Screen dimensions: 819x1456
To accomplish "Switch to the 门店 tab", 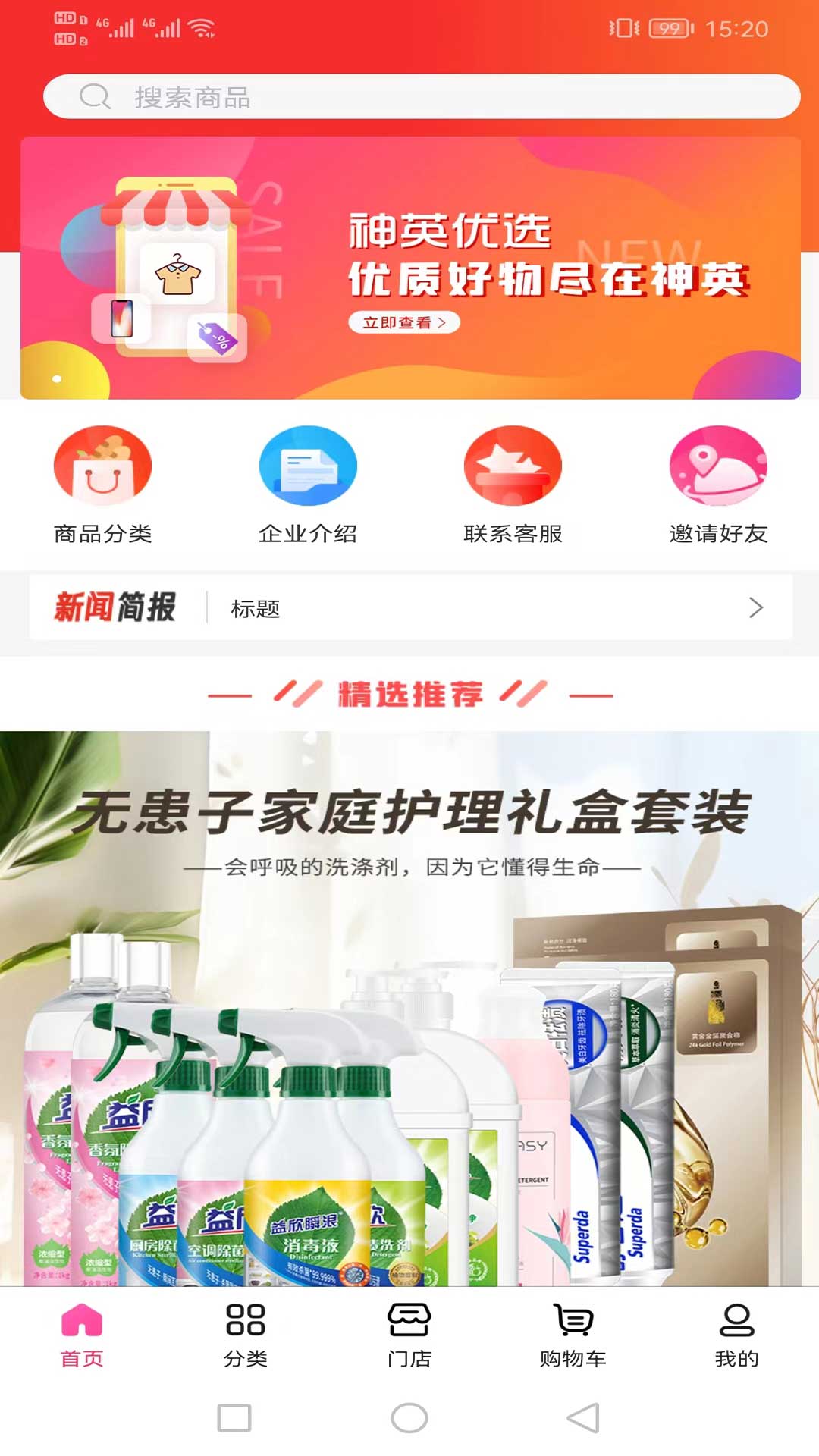I will tap(409, 1336).
